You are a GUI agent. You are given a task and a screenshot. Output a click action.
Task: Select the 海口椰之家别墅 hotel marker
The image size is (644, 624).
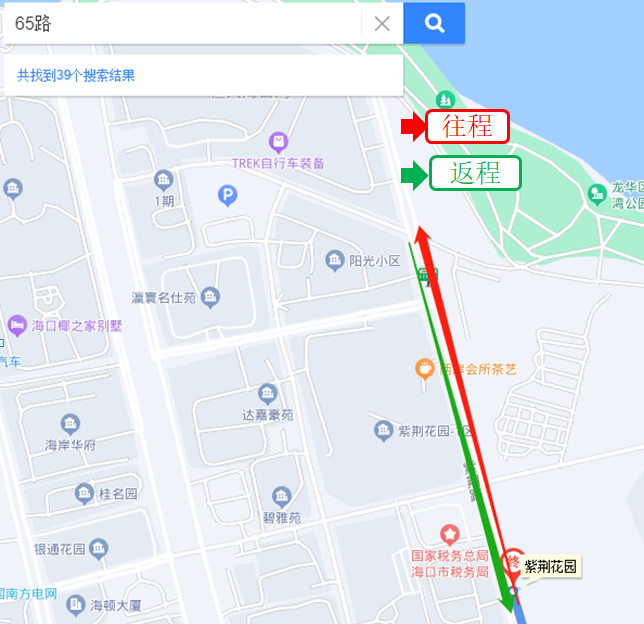(17, 325)
